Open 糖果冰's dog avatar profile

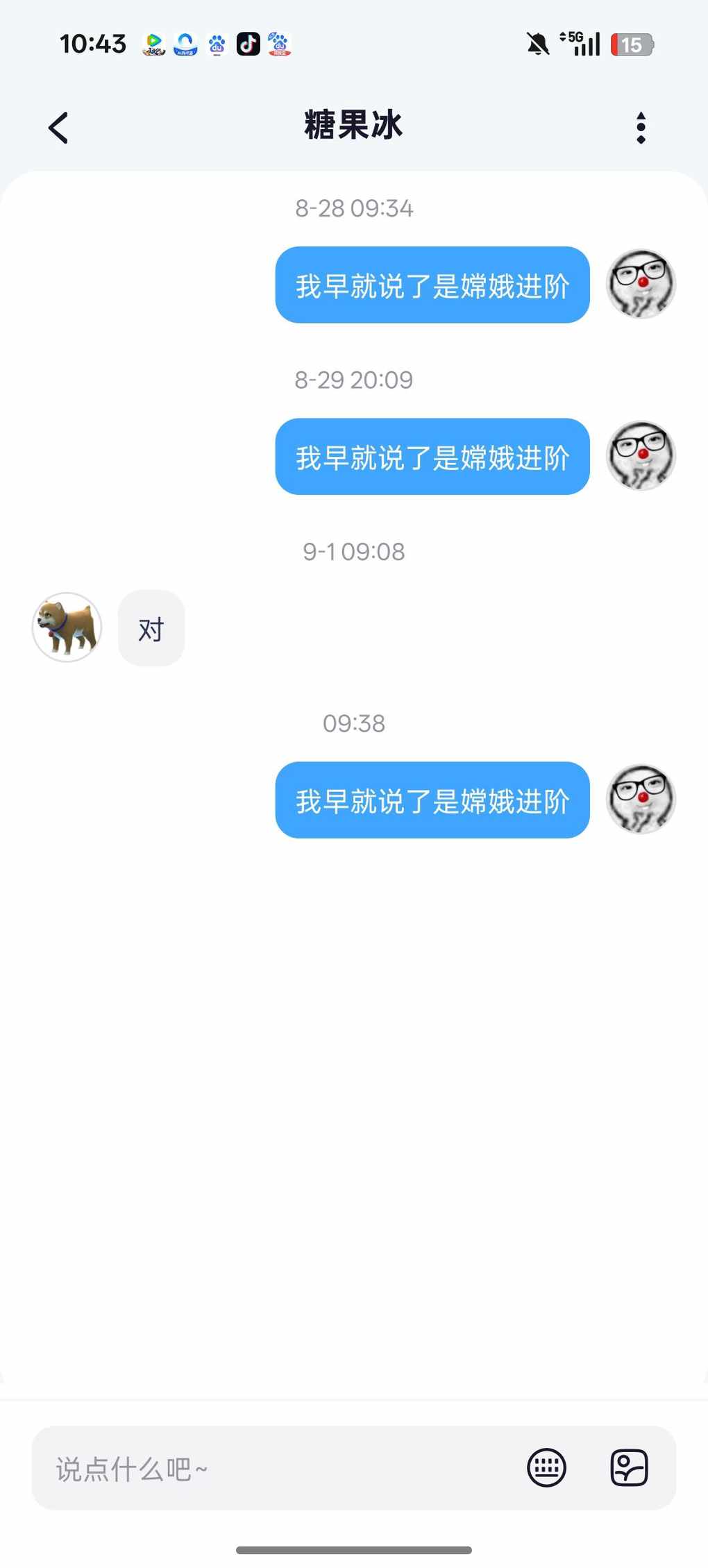tap(67, 627)
